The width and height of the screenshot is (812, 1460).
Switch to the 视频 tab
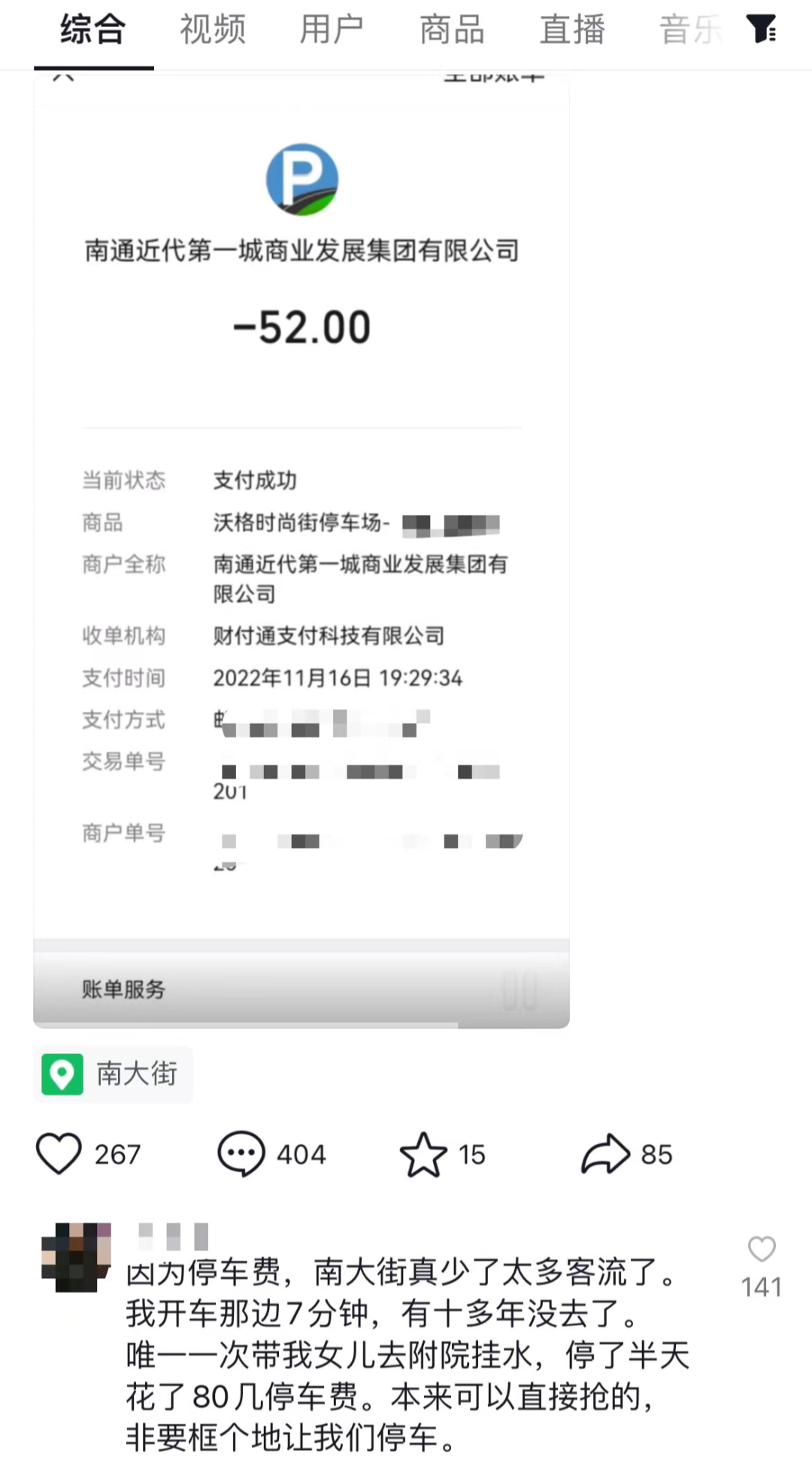213,30
